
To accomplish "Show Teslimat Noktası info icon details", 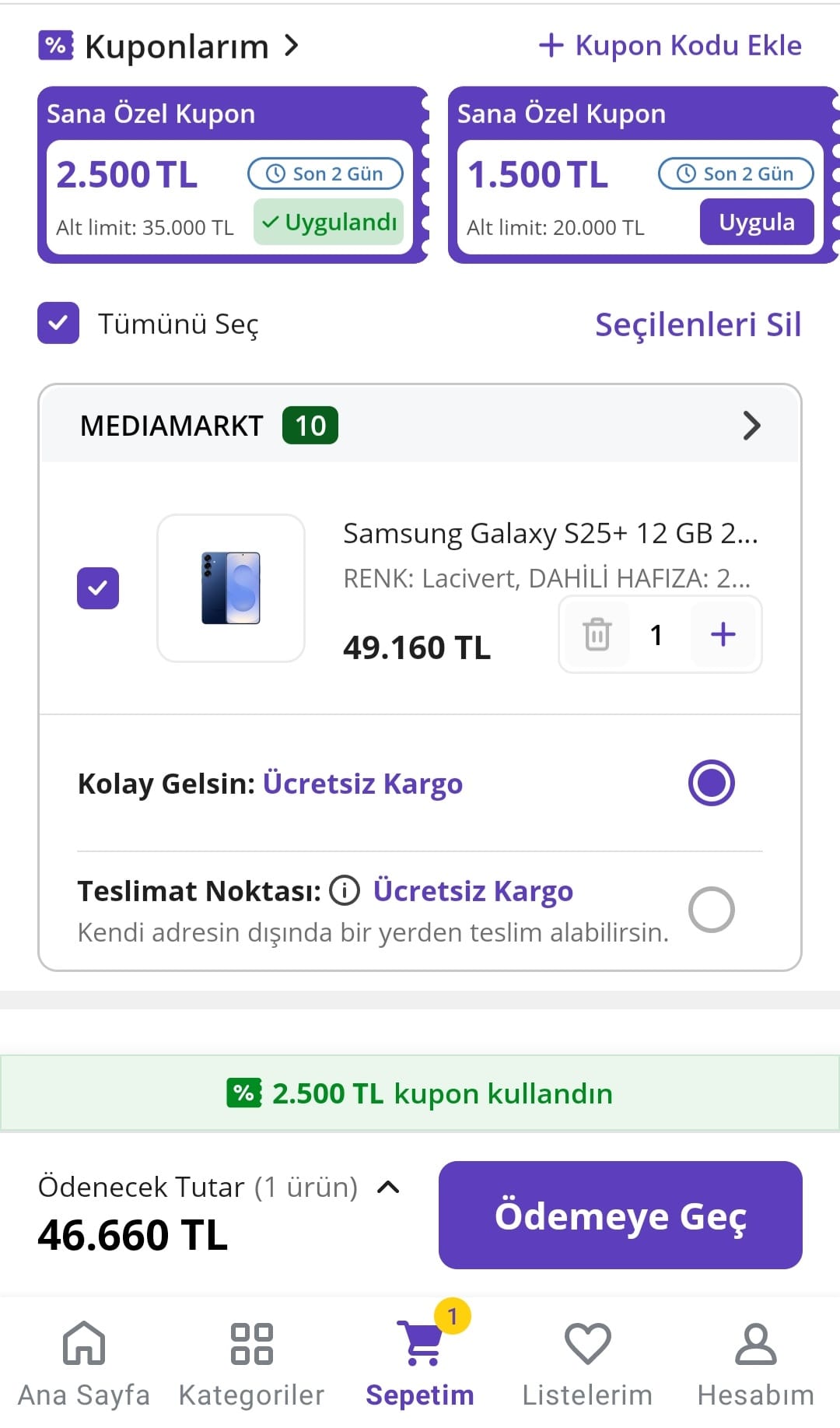I will (x=345, y=890).
